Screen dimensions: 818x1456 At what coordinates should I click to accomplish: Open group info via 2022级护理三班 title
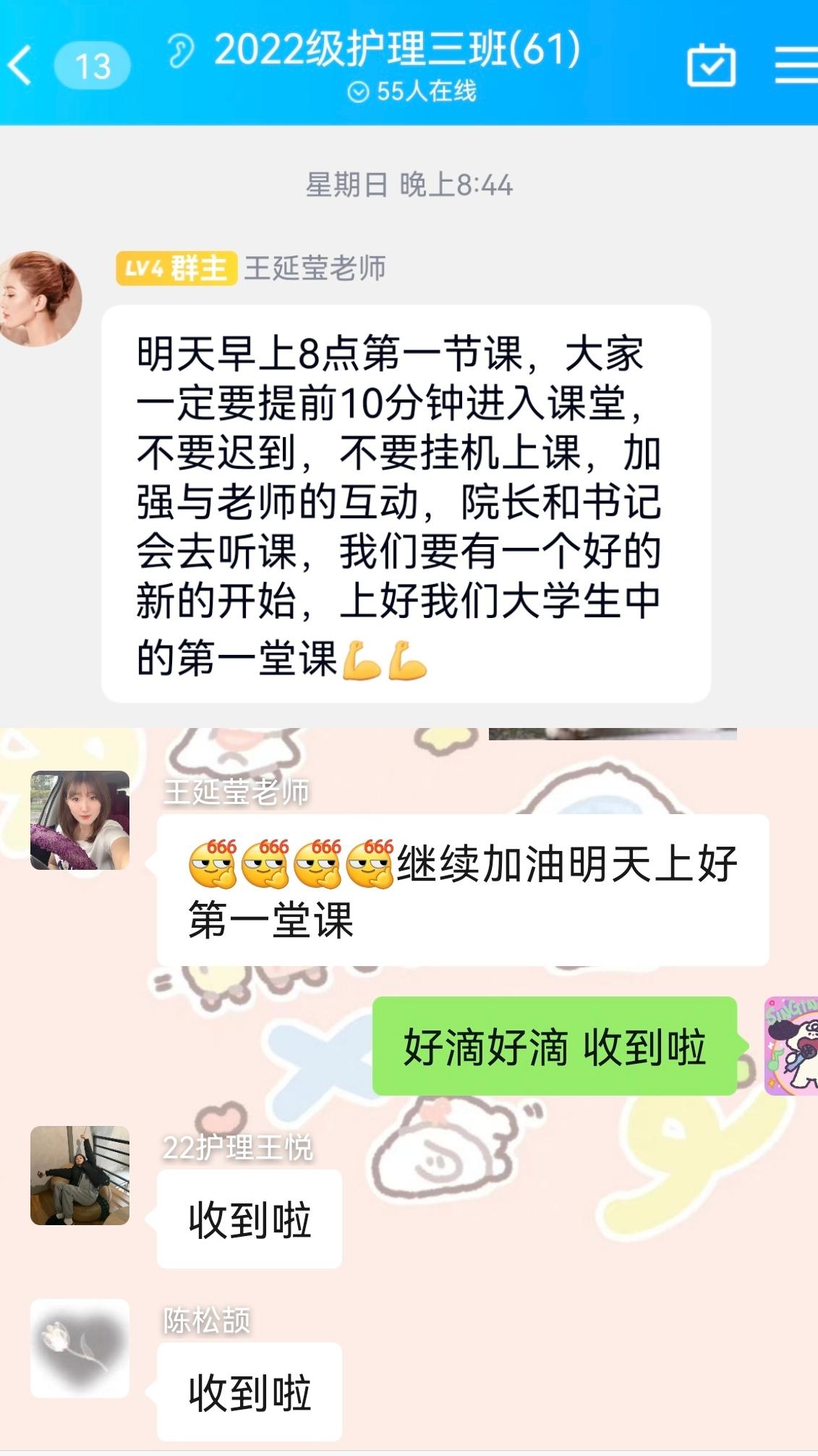[x=396, y=51]
